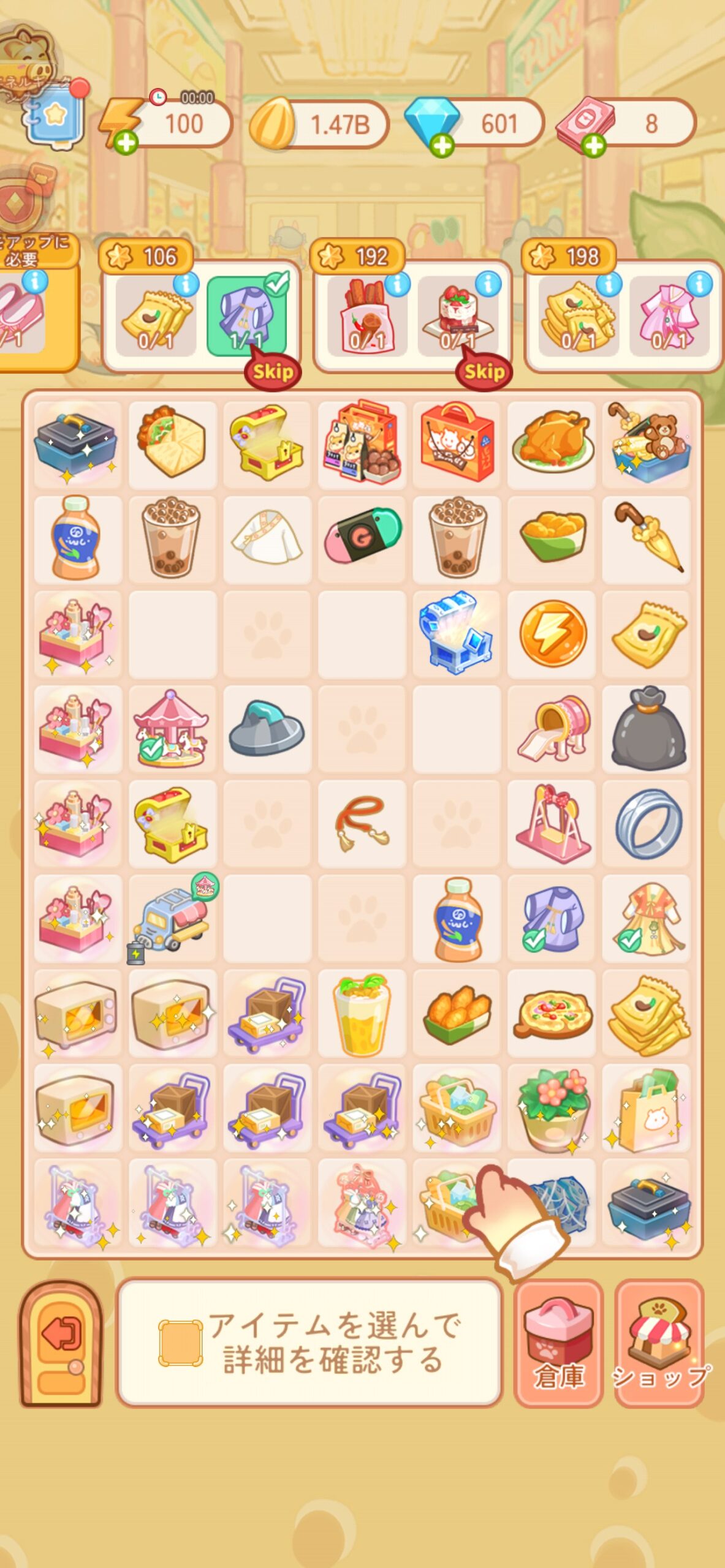Exit through the orange door back button

(x=61, y=1343)
